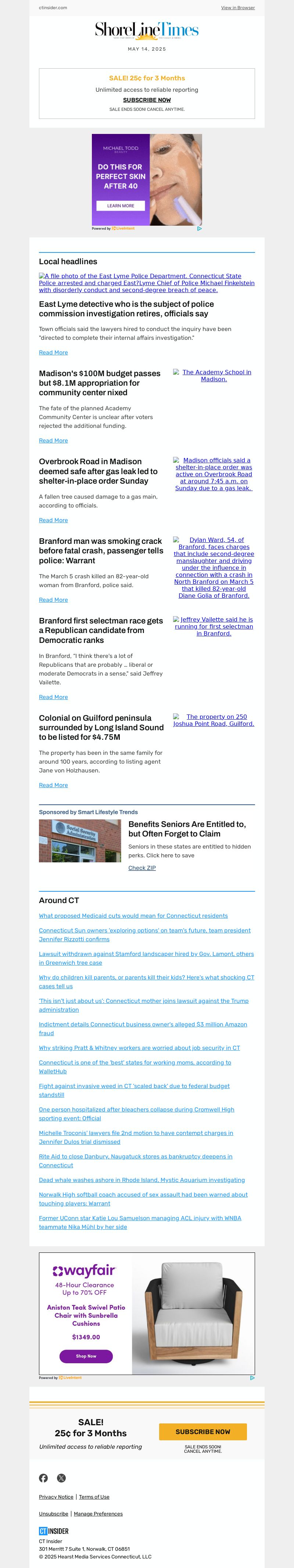Open the Pratt & Whitney striking workers article

(x=139, y=1048)
